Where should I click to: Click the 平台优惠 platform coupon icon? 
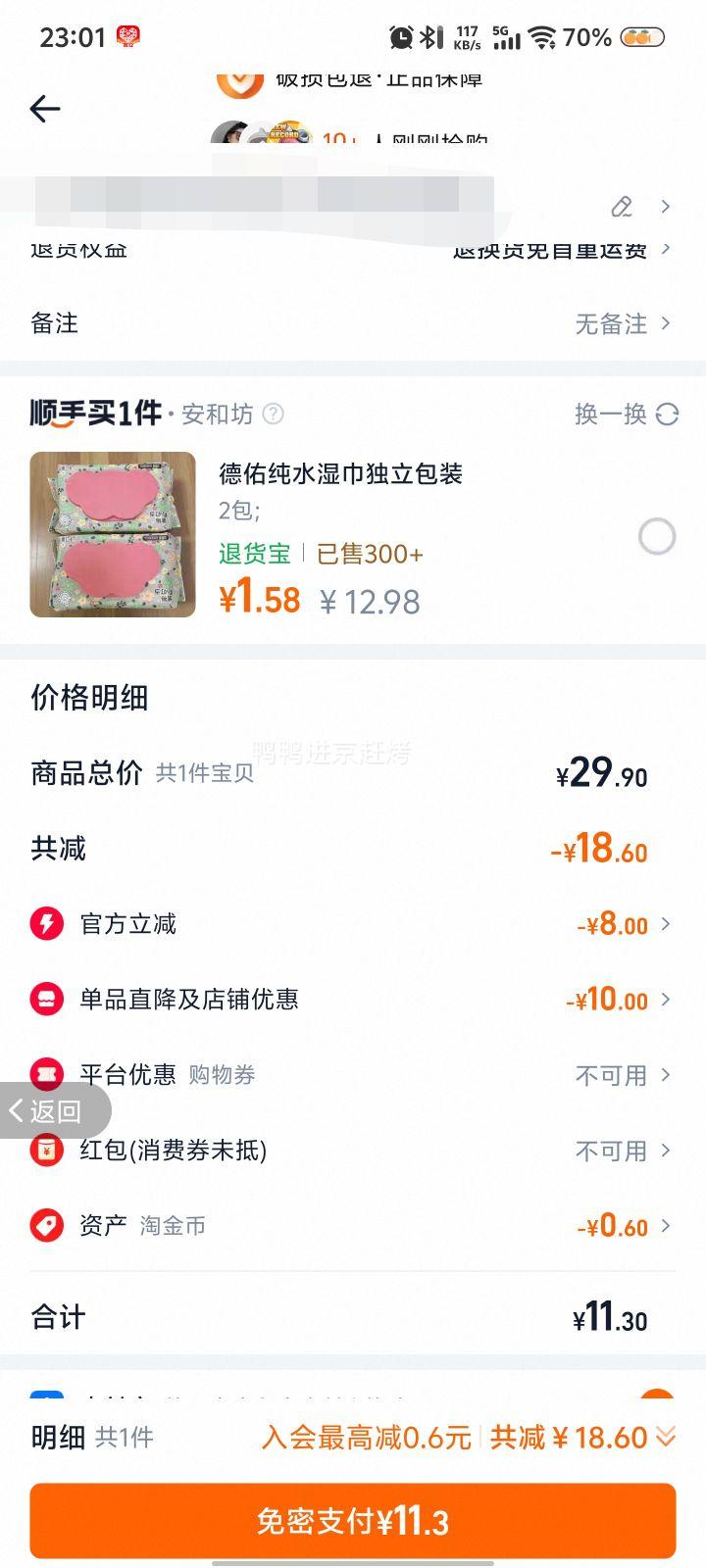pos(47,1074)
